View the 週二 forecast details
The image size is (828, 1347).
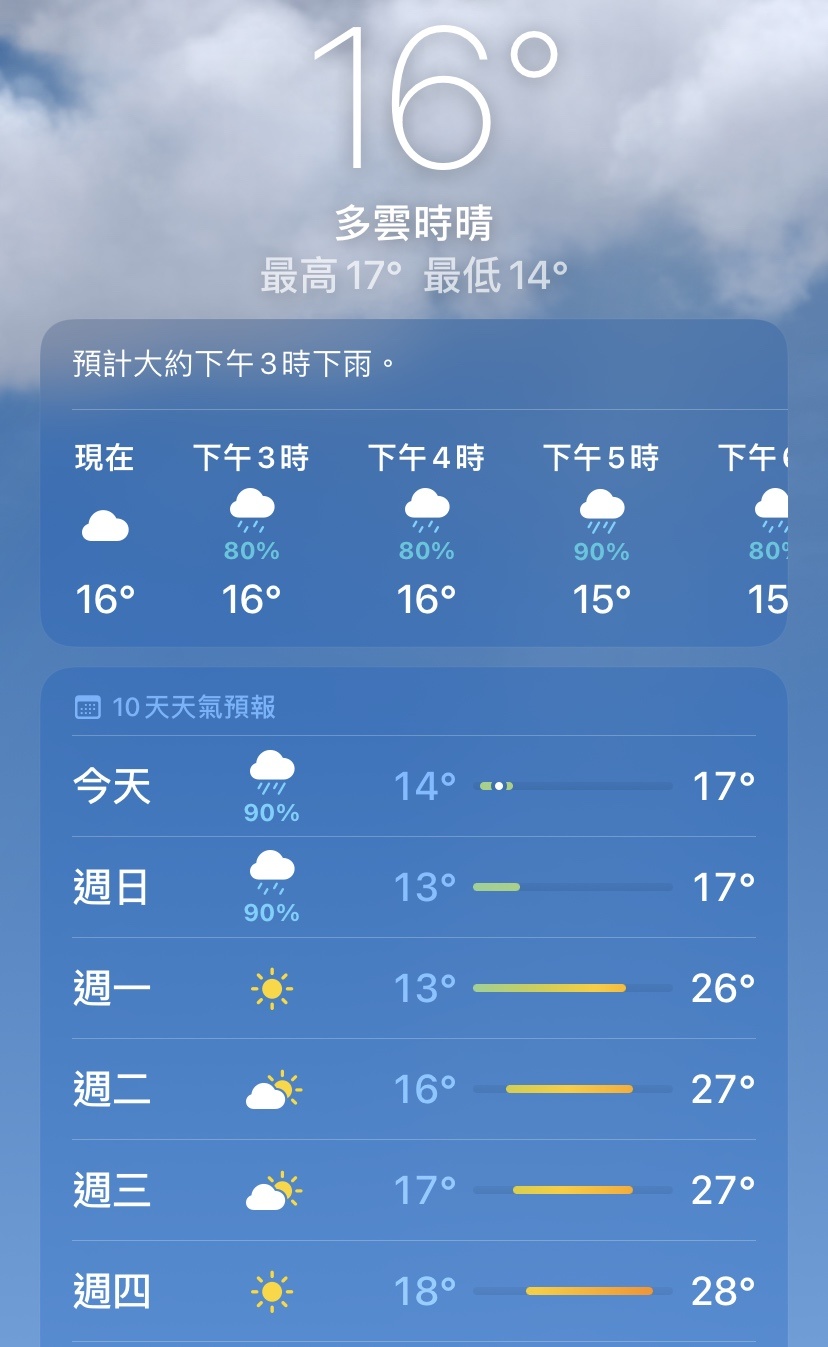(414, 1090)
